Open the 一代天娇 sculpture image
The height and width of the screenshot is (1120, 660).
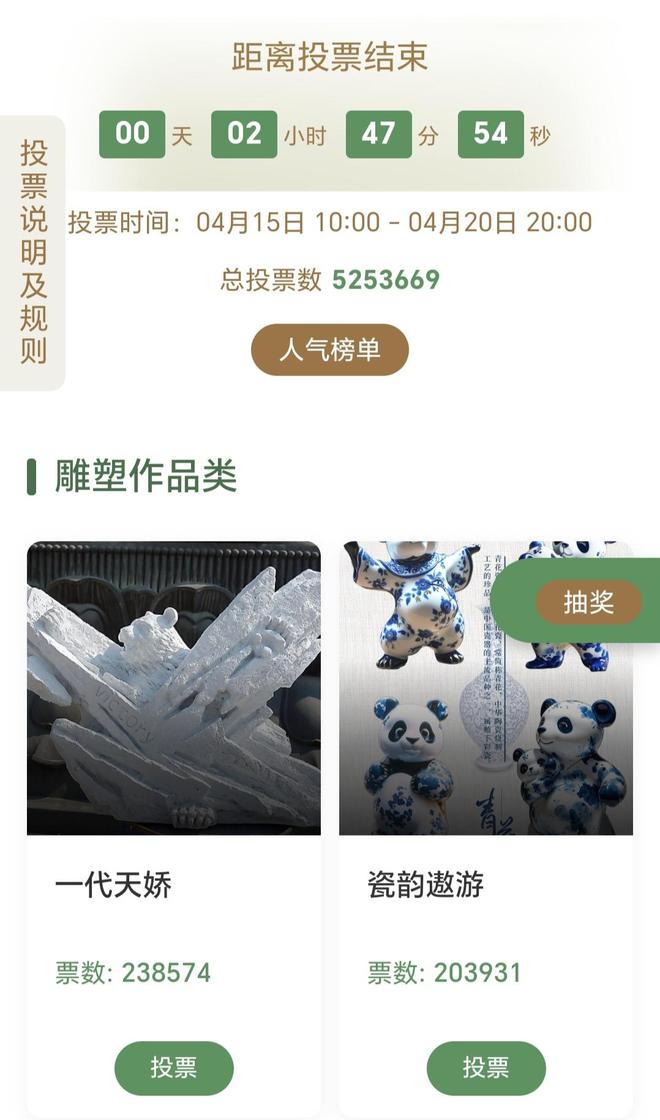tap(174, 688)
